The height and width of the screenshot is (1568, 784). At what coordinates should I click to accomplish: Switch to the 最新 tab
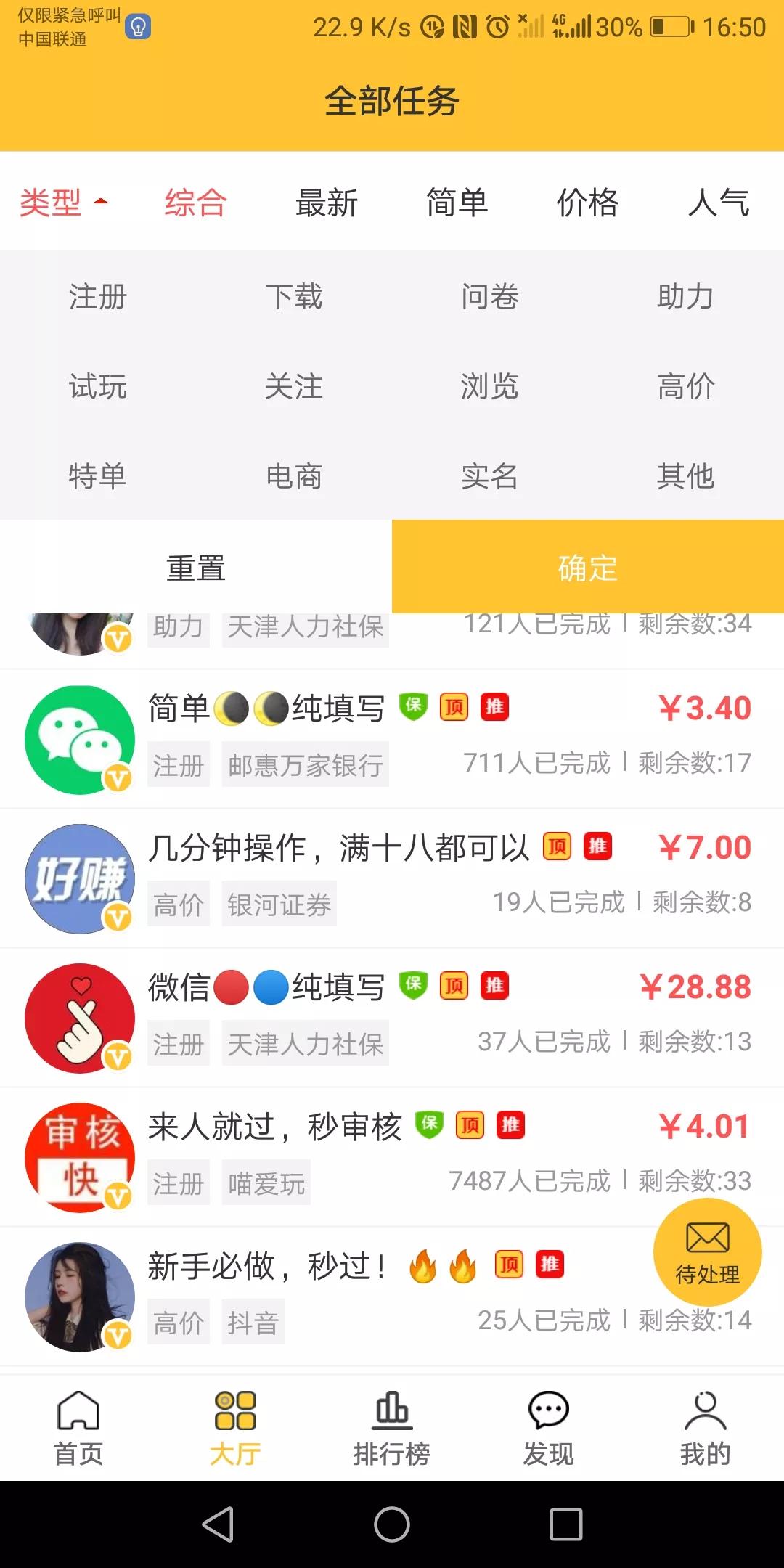point(324,204)
